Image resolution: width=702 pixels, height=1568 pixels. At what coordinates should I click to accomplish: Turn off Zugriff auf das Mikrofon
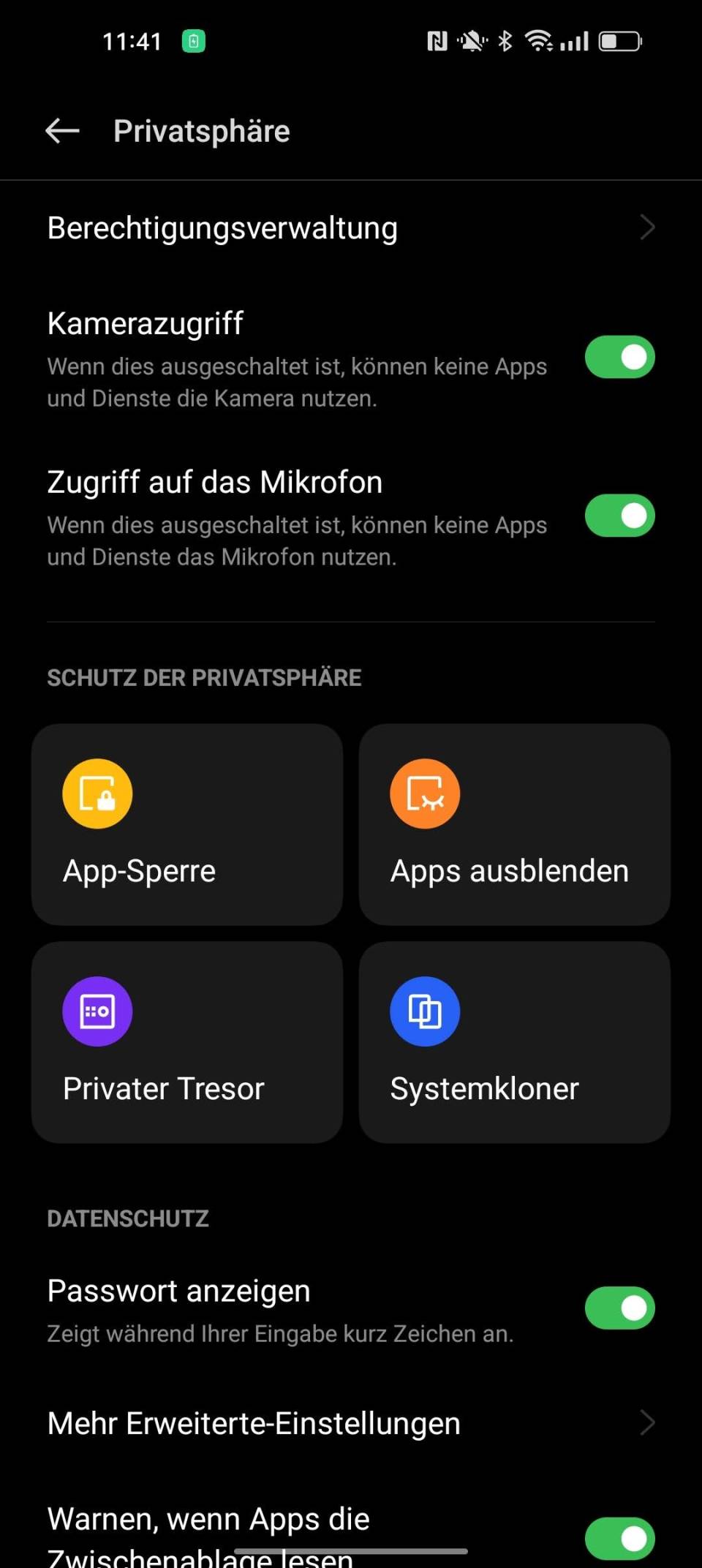pos(619,516)
